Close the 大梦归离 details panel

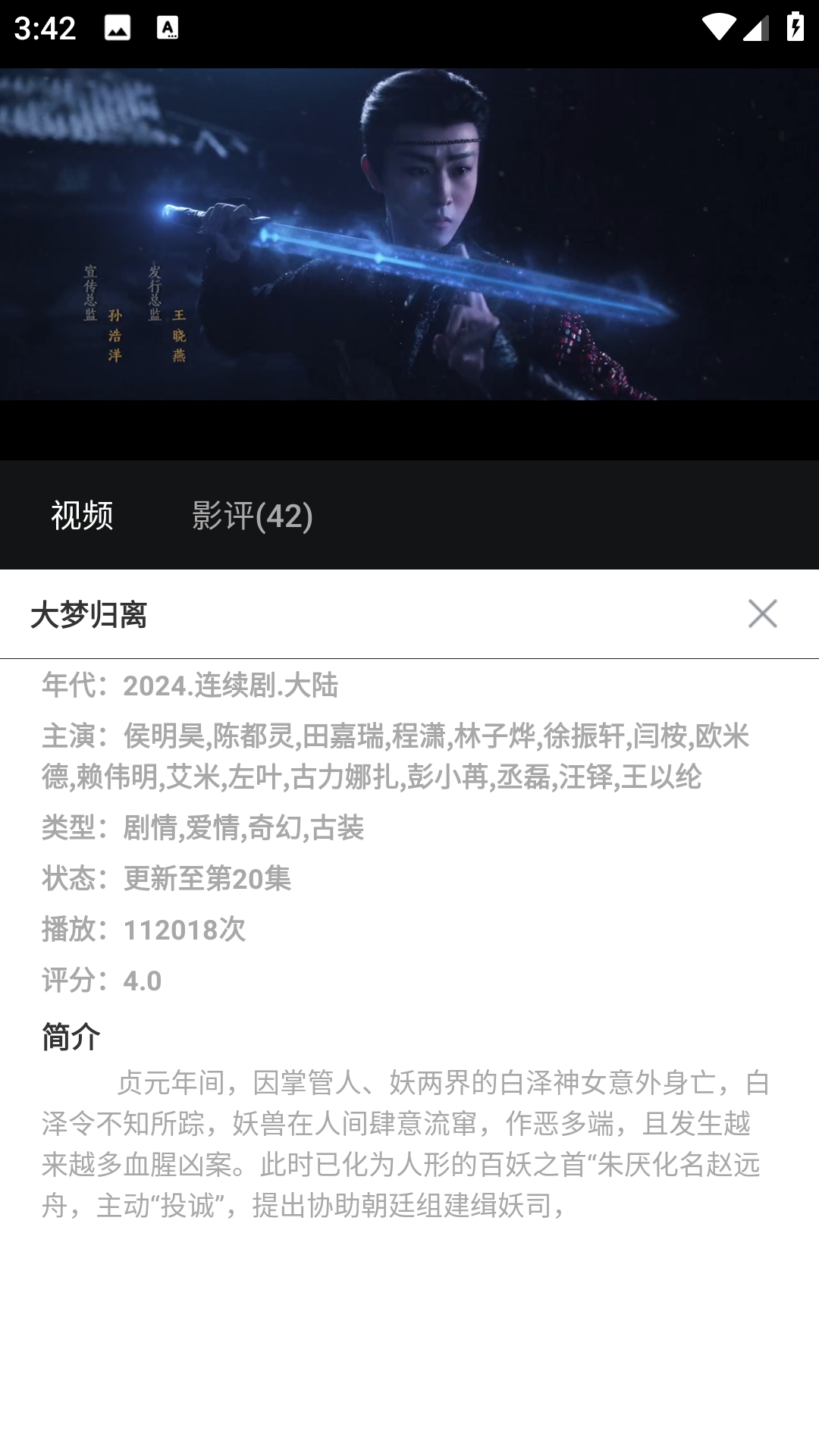pyautogui.click(x=762, y=613)
